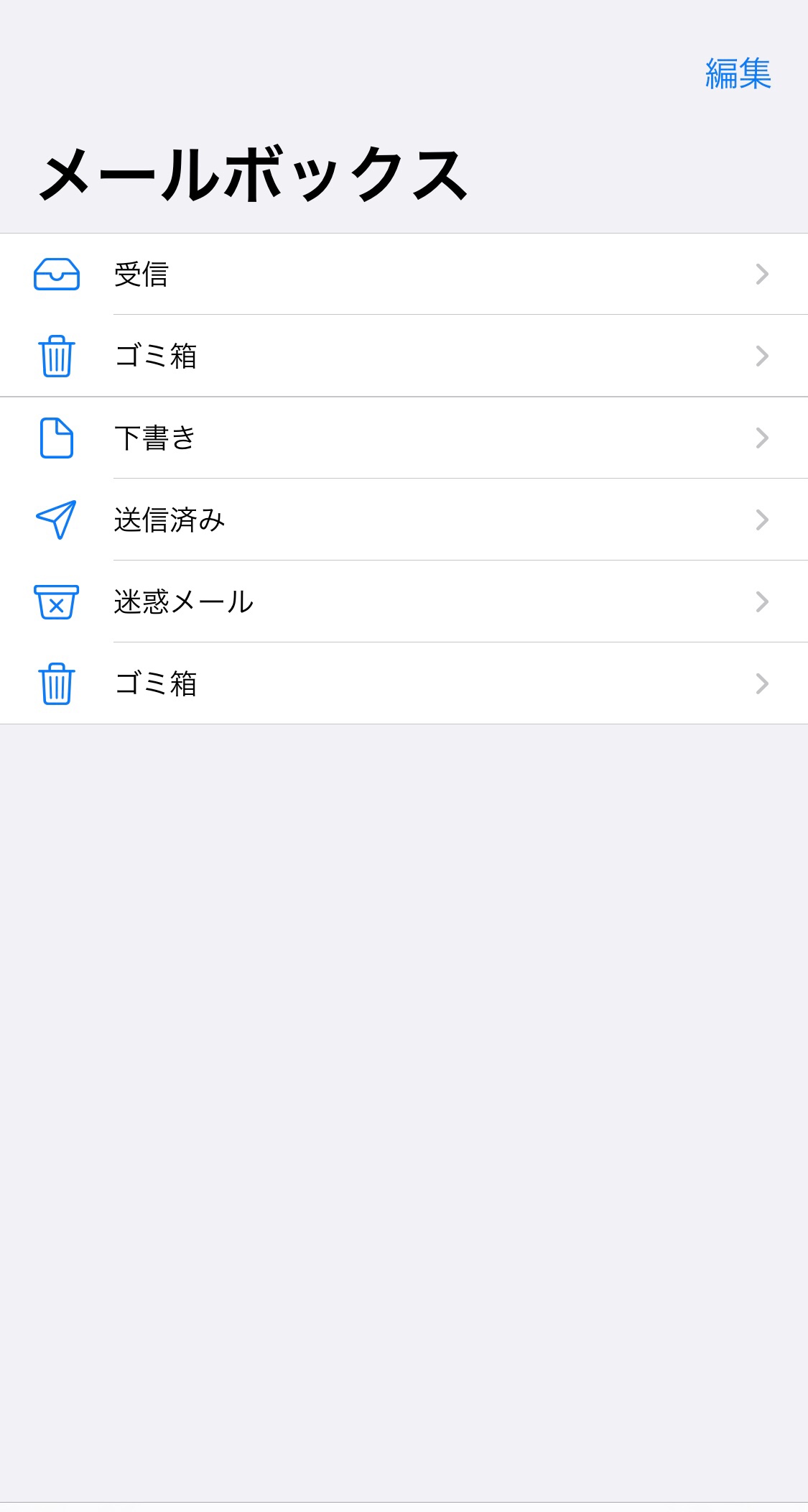This screenshot has width=808, height=1512.
Task: Open the 受信 mailbox
Action: [x=402, y=275]
